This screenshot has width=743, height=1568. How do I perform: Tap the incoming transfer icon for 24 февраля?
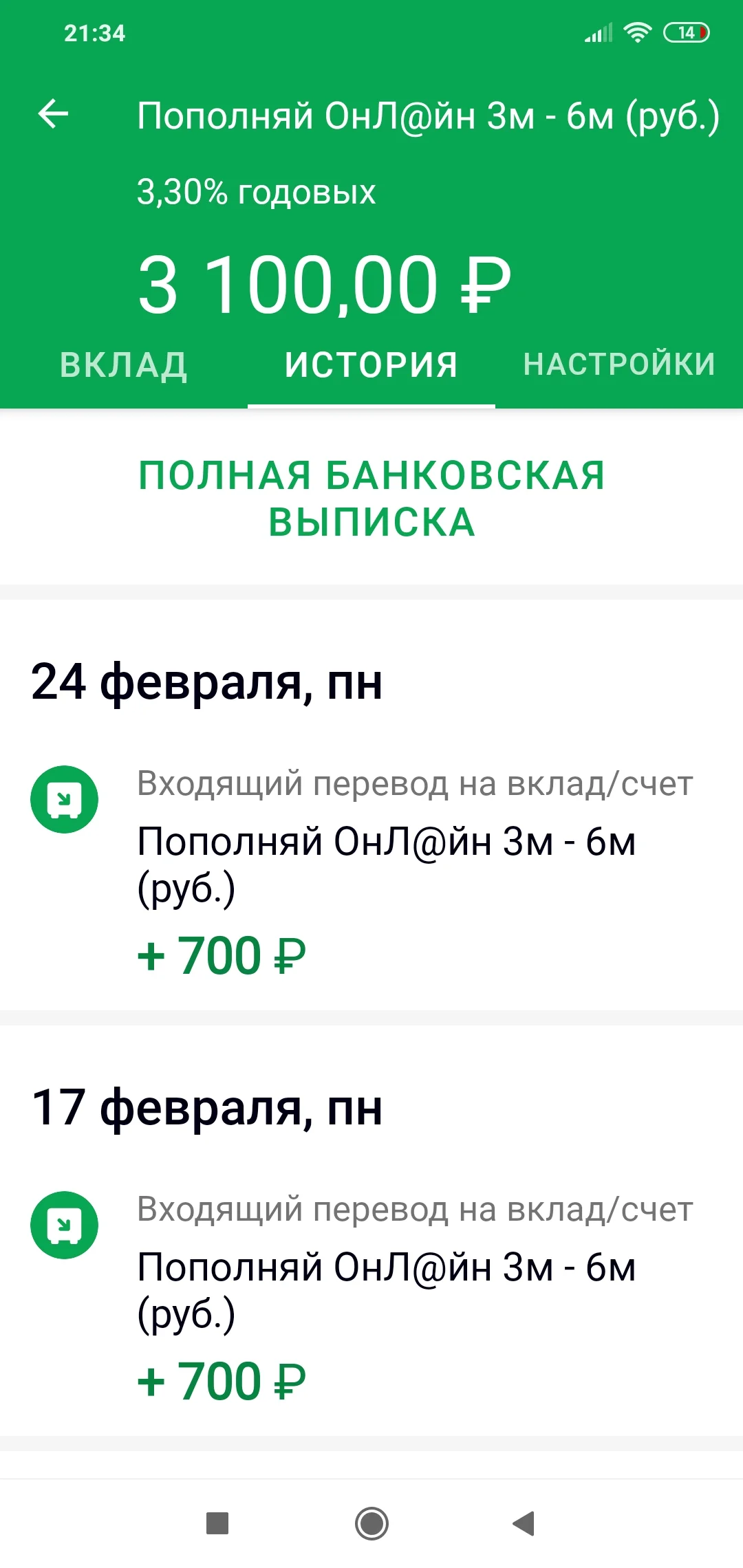click(64, 798)
